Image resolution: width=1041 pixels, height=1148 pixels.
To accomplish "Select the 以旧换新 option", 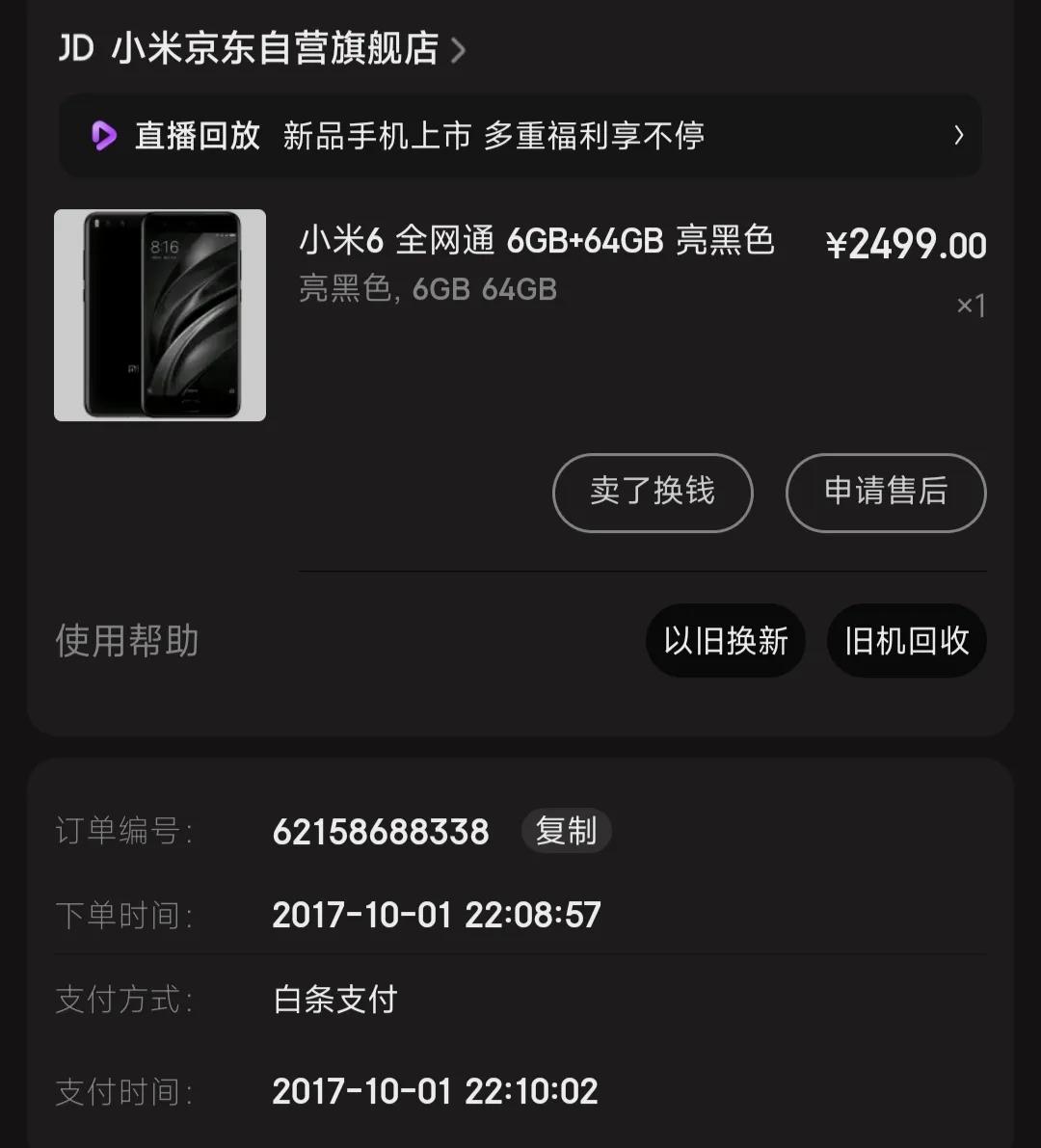I will [726, 640].
